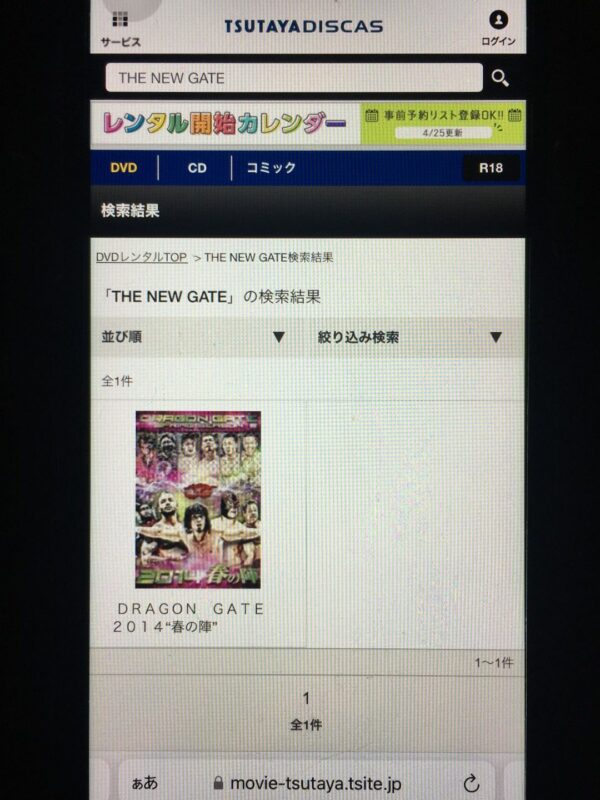Screen dimensions: 600x800
Task: Tap the movie-tsutaya.tsite.jp address bar
Action: 316,783
